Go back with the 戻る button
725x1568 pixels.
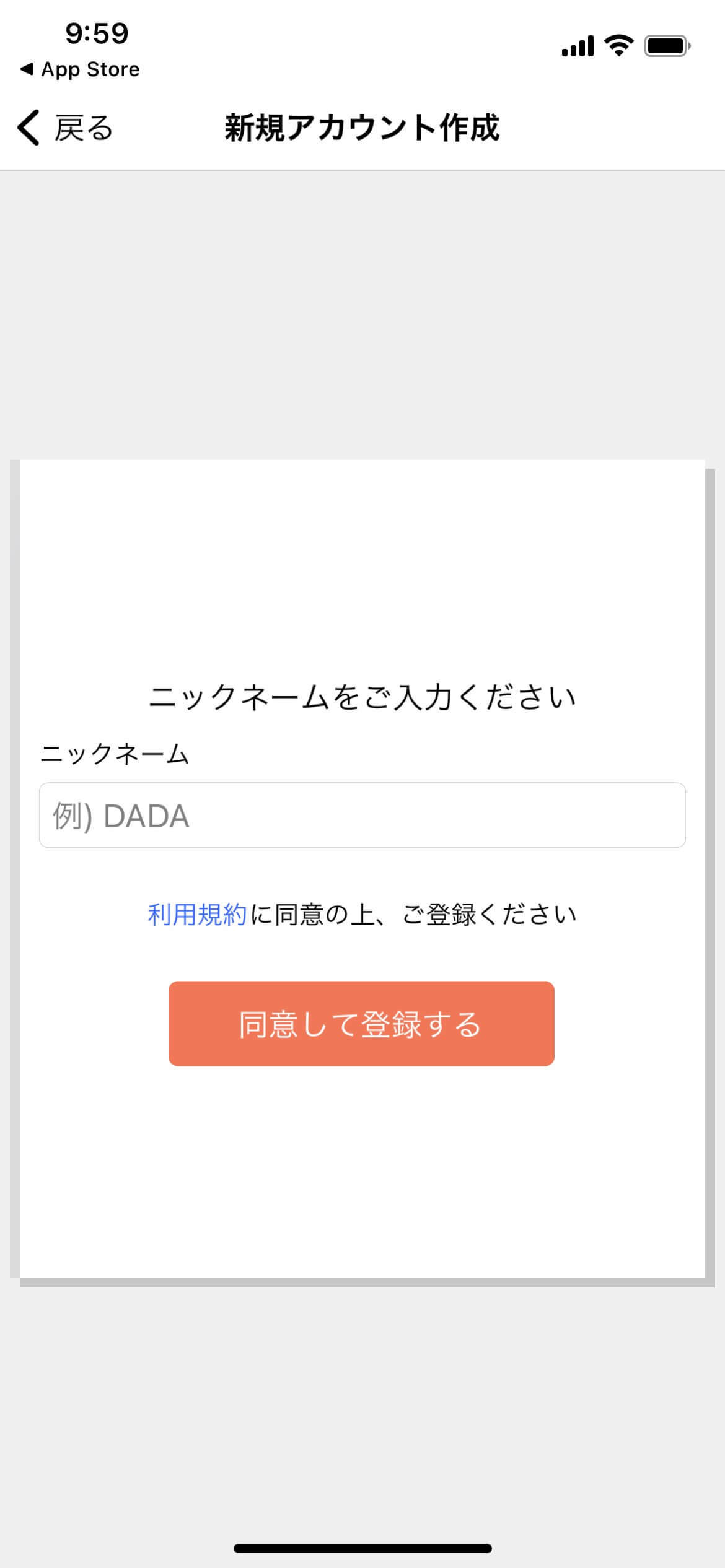click(x=65, y=128)
